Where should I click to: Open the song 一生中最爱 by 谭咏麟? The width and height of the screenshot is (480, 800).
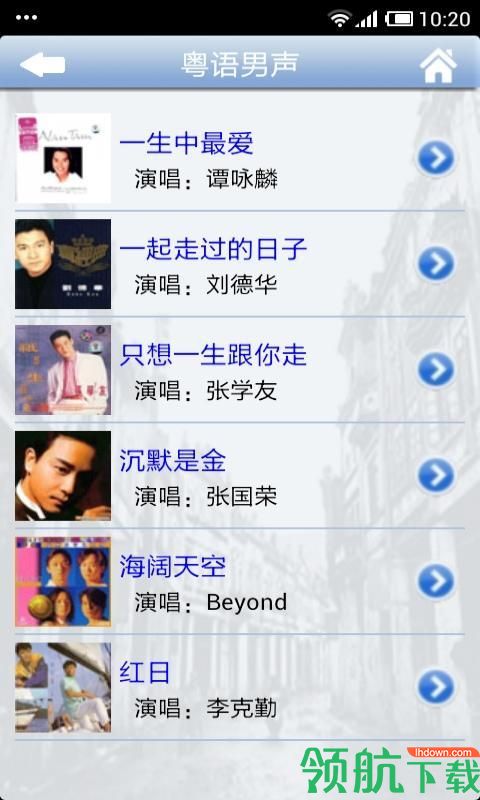[x=240, y=158]
